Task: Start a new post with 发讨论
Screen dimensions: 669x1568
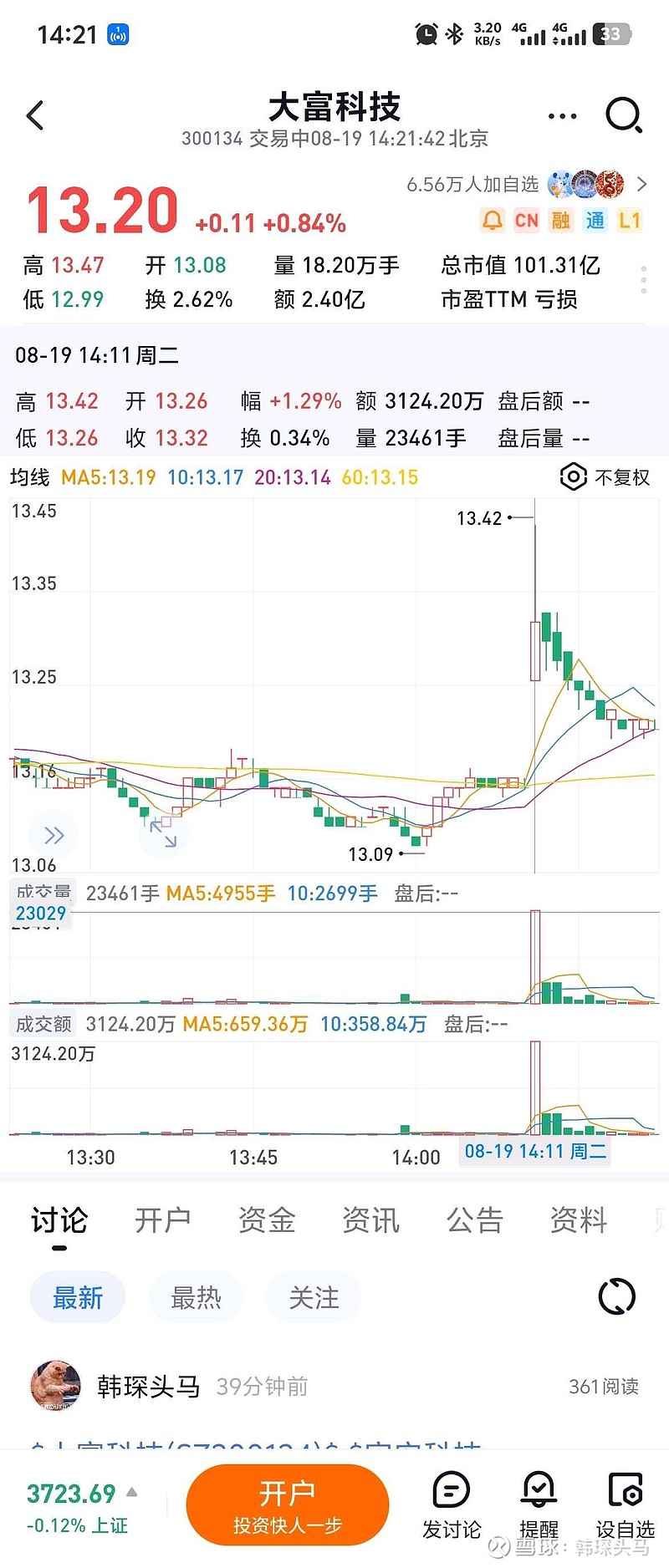Action: click(452, 1505)
